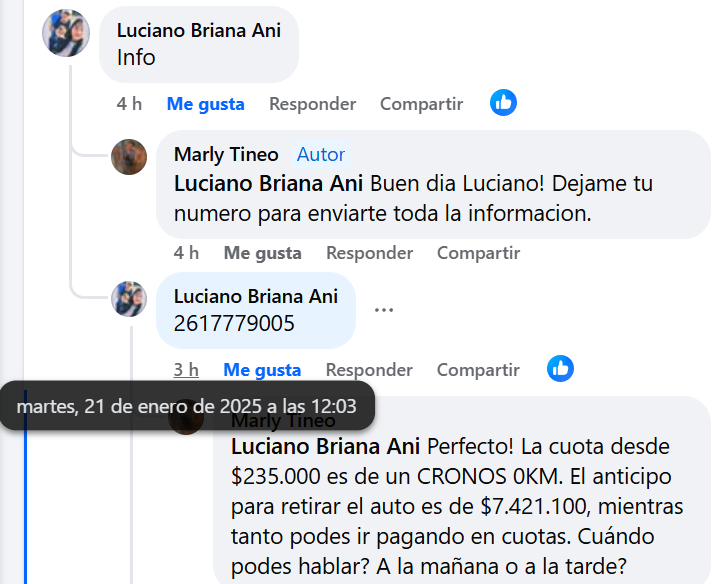Open the 3 h timestamp link
Image resolution: width=727 pixels, height=584 pixels.
click(x=186, y=370)
